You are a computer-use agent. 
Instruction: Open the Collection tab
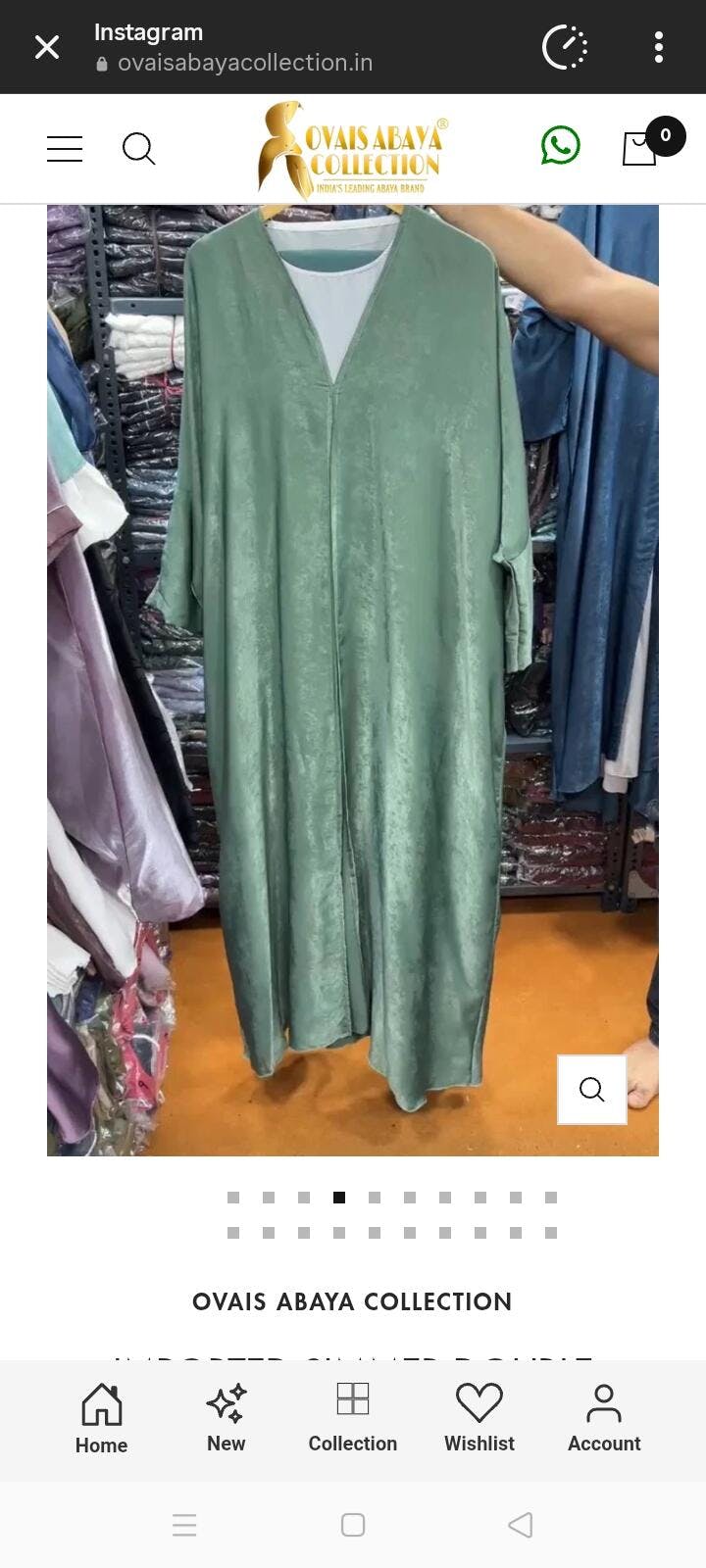353,1417
